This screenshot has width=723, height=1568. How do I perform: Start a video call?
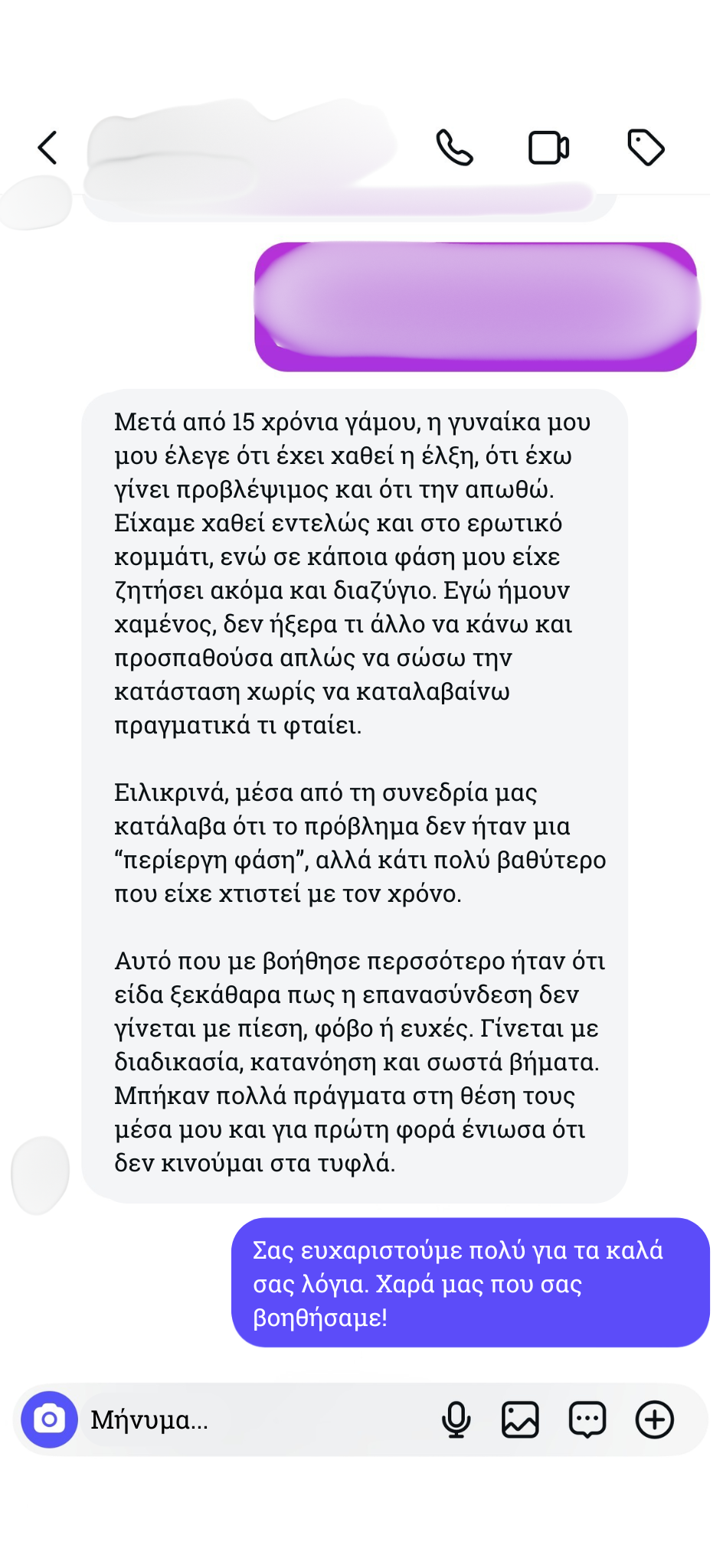click(549, 148)
